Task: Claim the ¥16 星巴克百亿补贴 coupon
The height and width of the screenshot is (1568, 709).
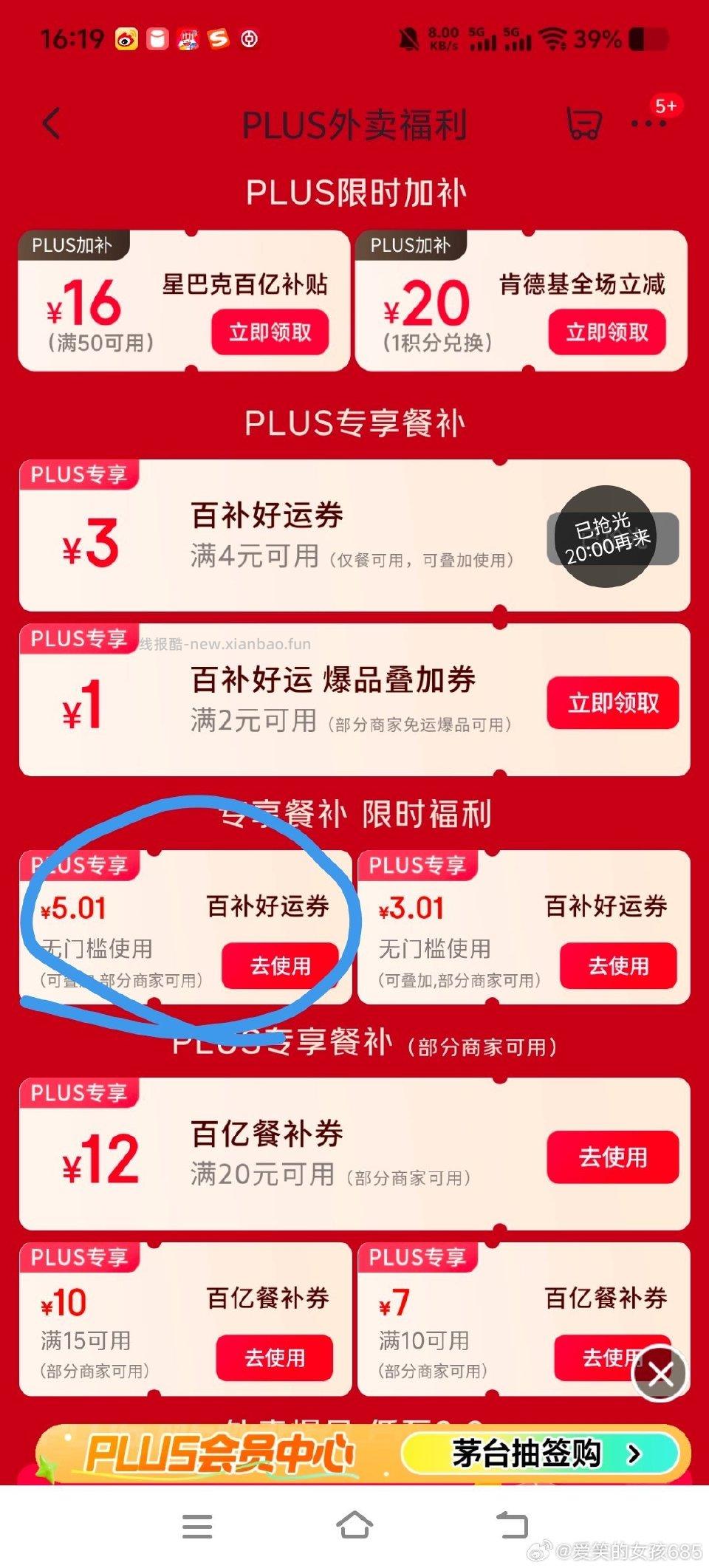Action: click(271, 332)
